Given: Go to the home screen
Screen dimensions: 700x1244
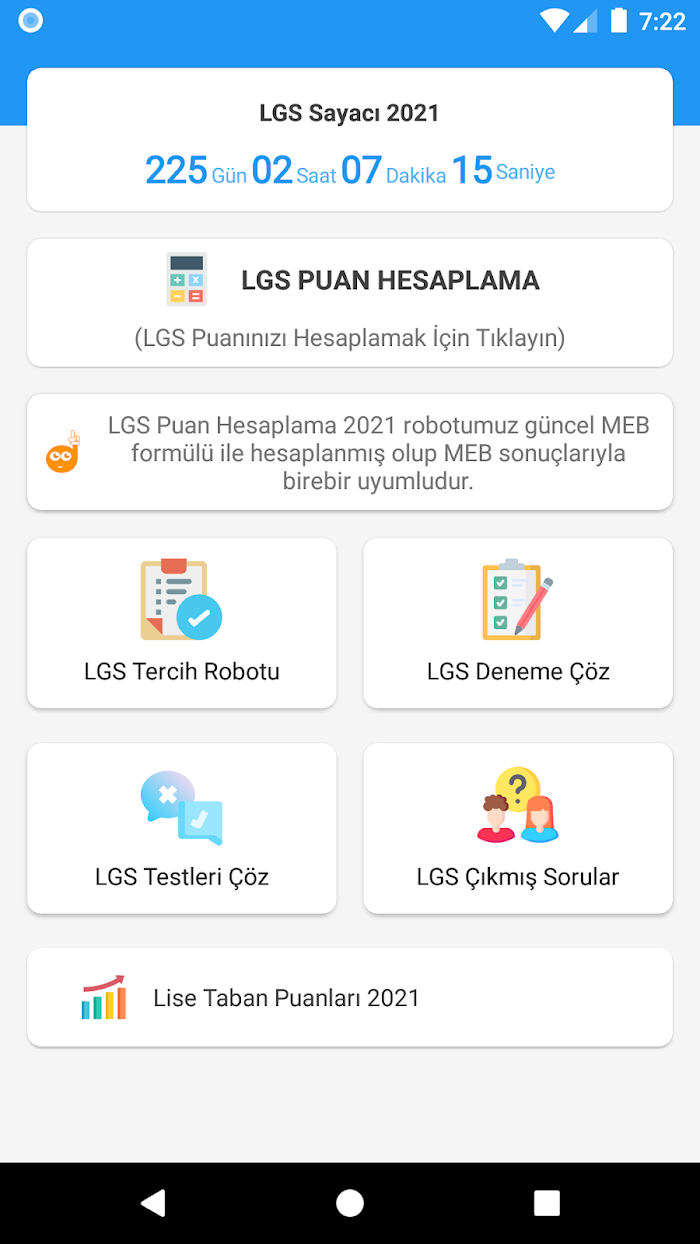Looking at the screenshot, I should coord(350,1203).
